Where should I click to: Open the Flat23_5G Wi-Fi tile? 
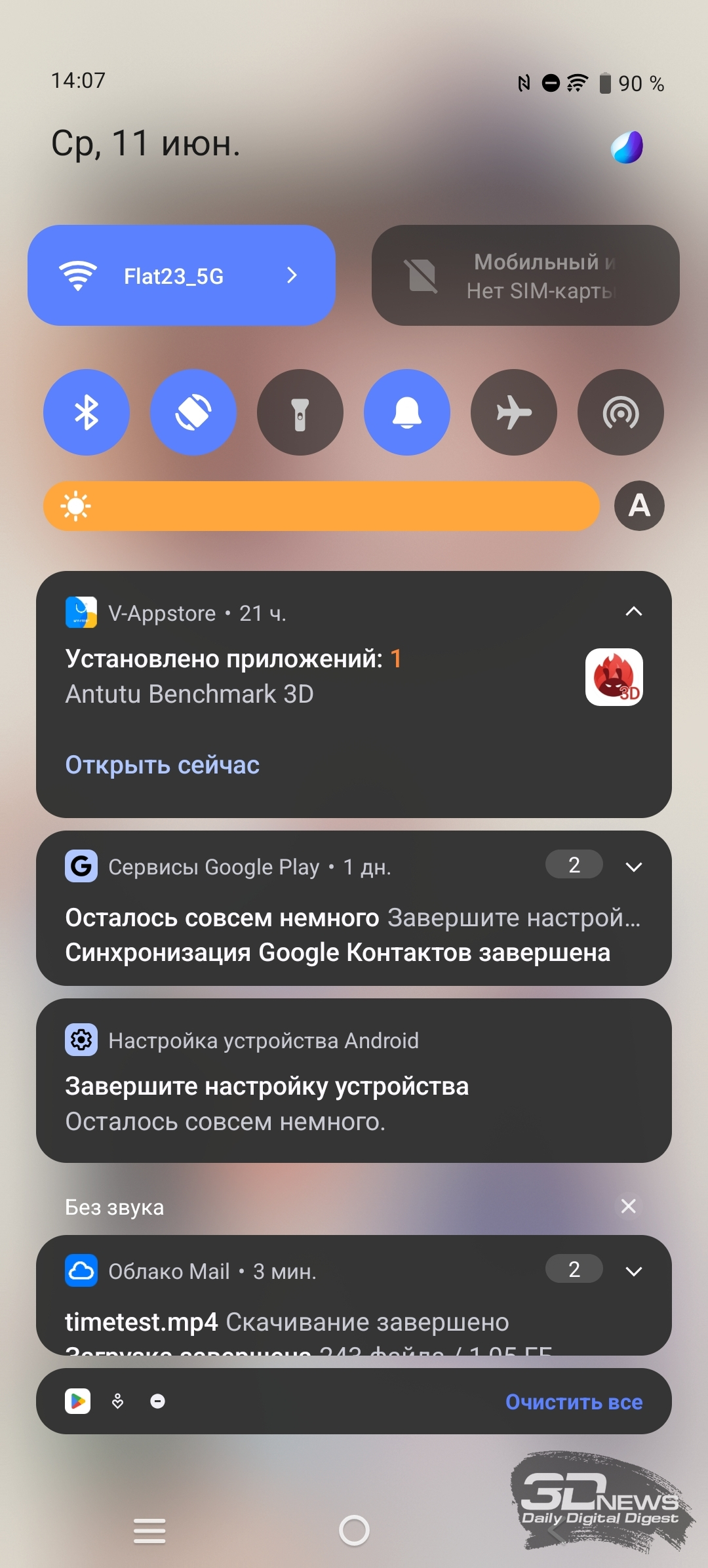click(x=182, y=275)
